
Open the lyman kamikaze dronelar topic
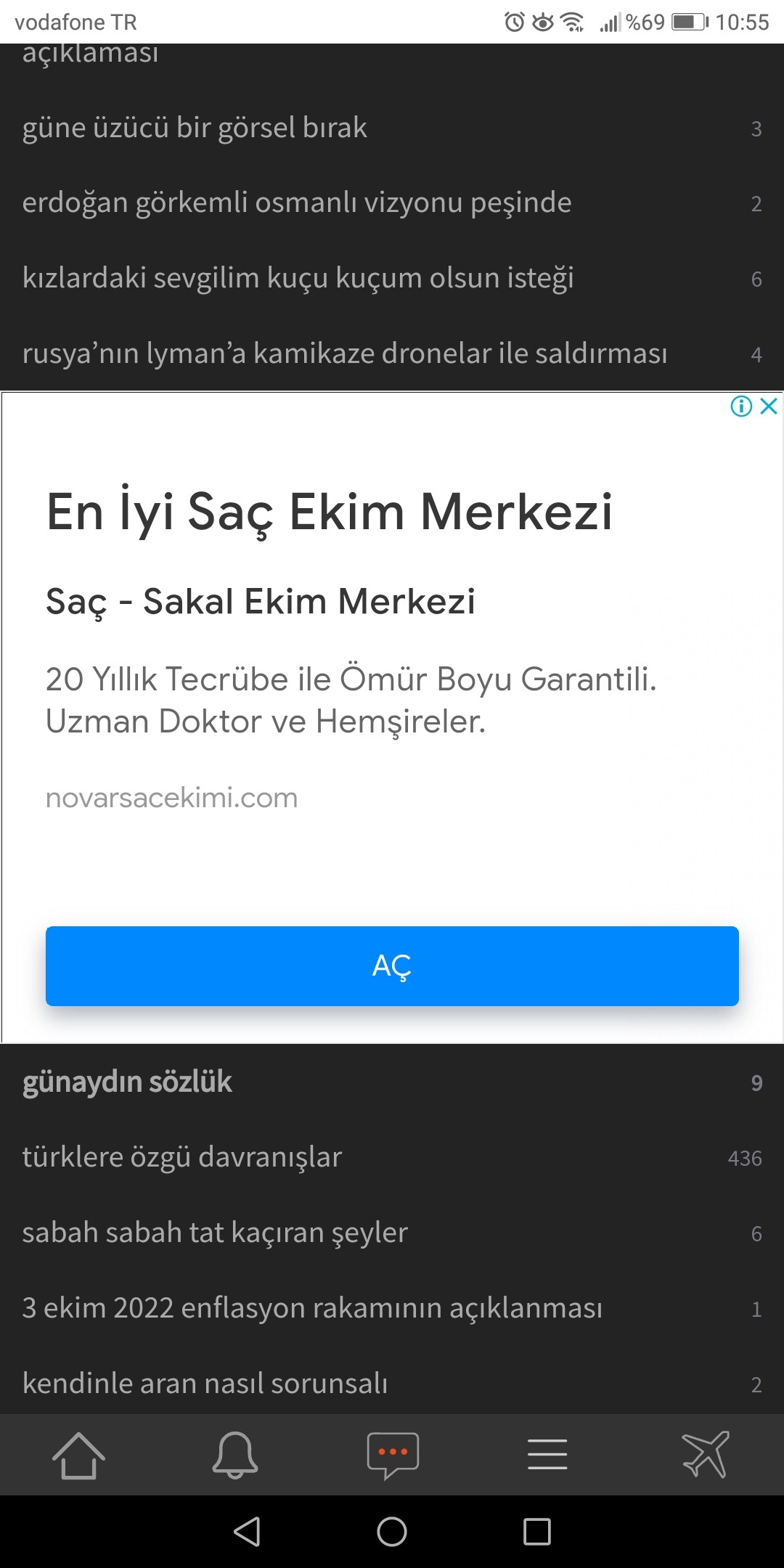pyautogui.click(x=392, y=354)
